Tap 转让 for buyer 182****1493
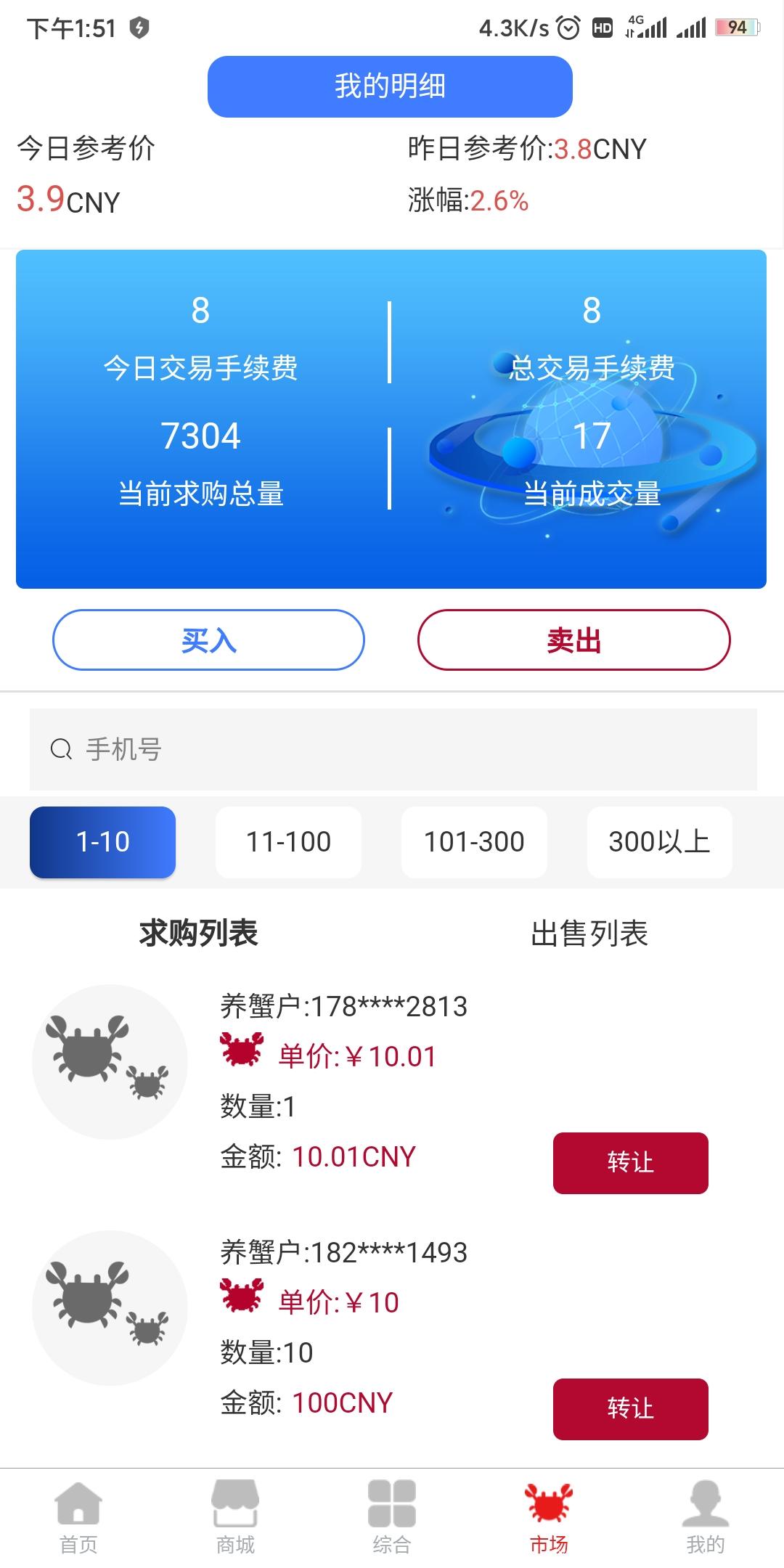The image size is (784, 1568). click(630, 1408)
